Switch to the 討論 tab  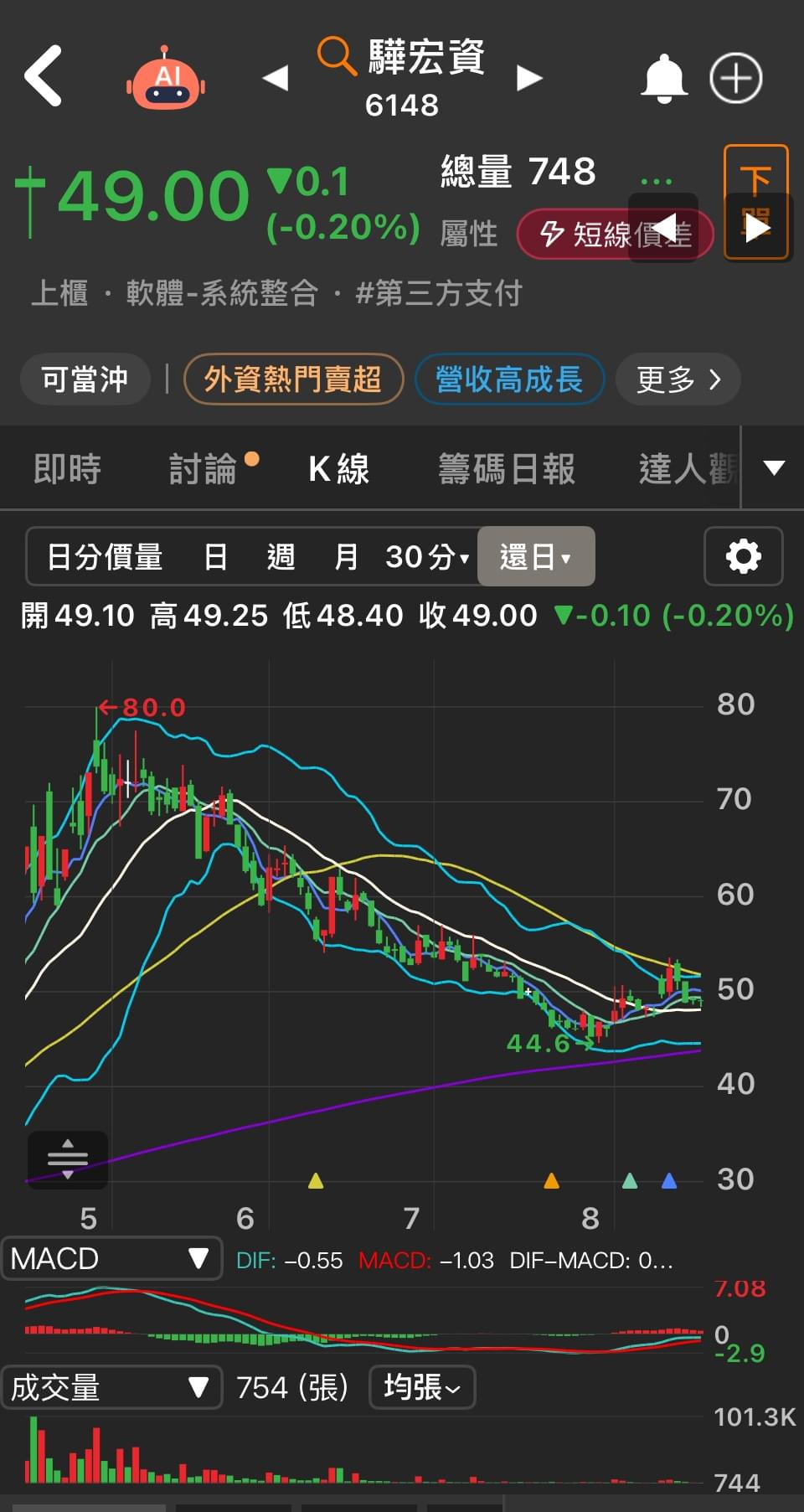click(204, 468)
